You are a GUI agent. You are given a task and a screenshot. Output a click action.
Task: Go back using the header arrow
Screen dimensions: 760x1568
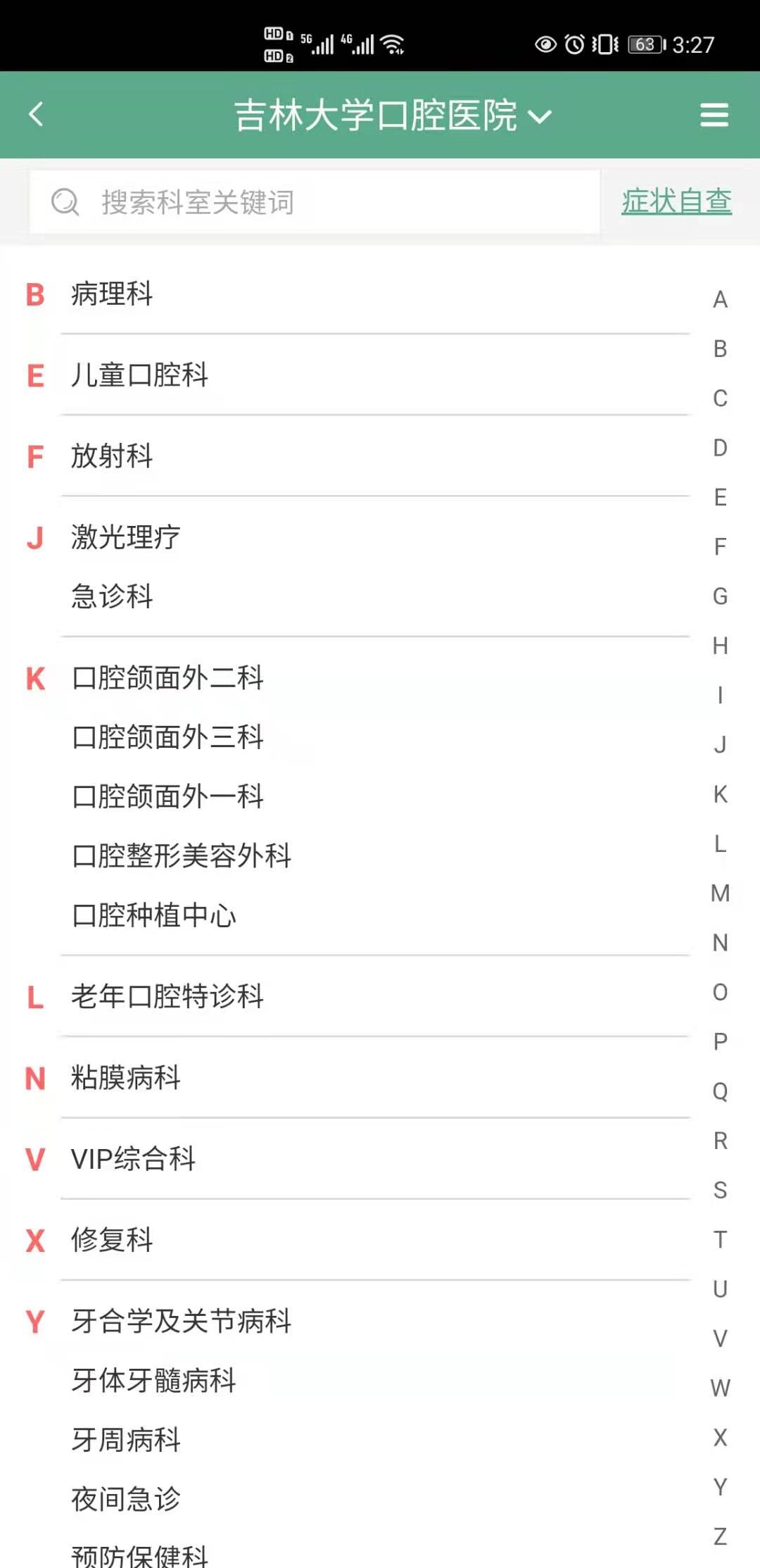[36, 114]
